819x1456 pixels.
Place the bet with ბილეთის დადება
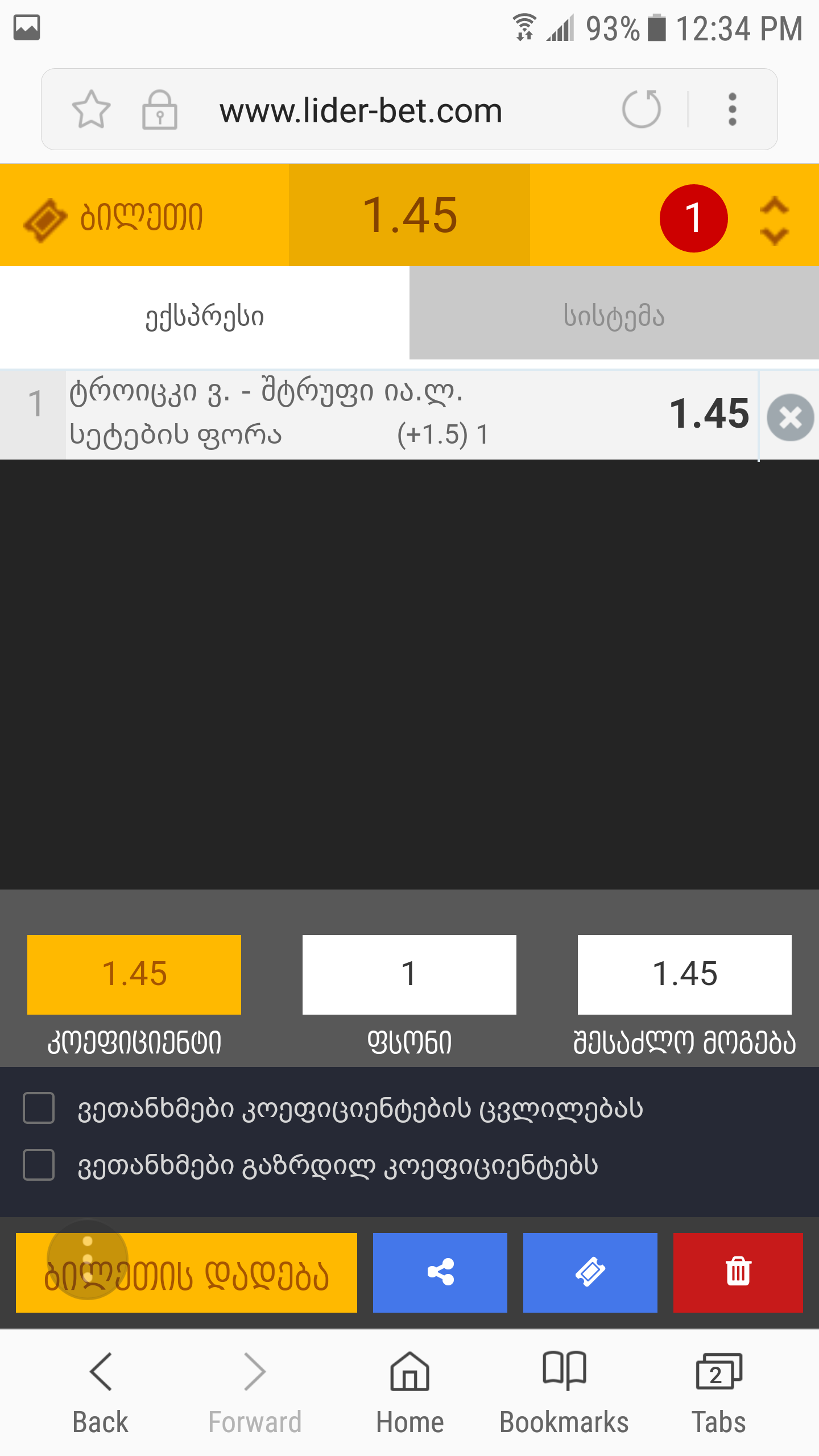187,1273
